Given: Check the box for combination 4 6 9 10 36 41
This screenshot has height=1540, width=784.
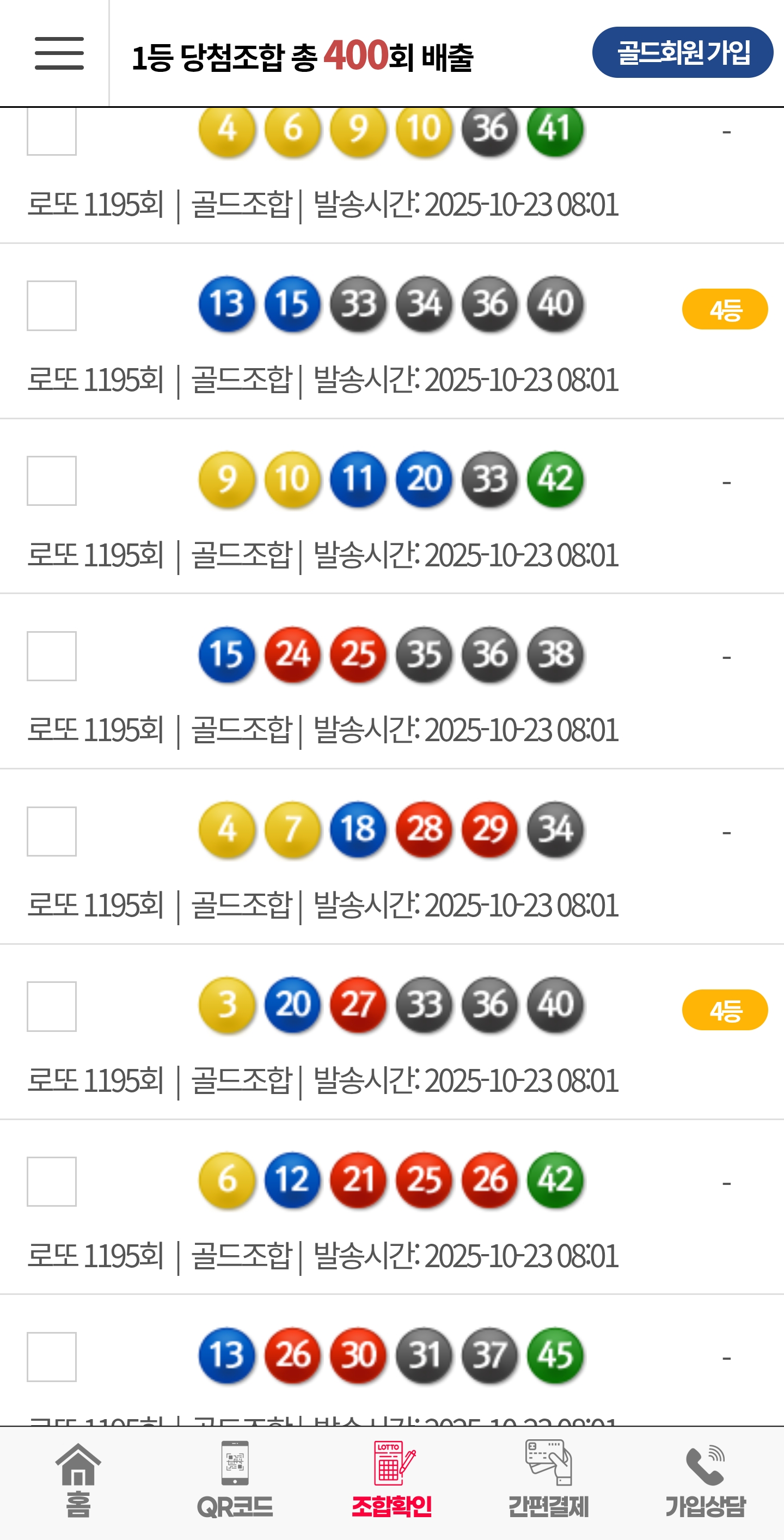Looking at the screenshot, I should pos(51,133).
